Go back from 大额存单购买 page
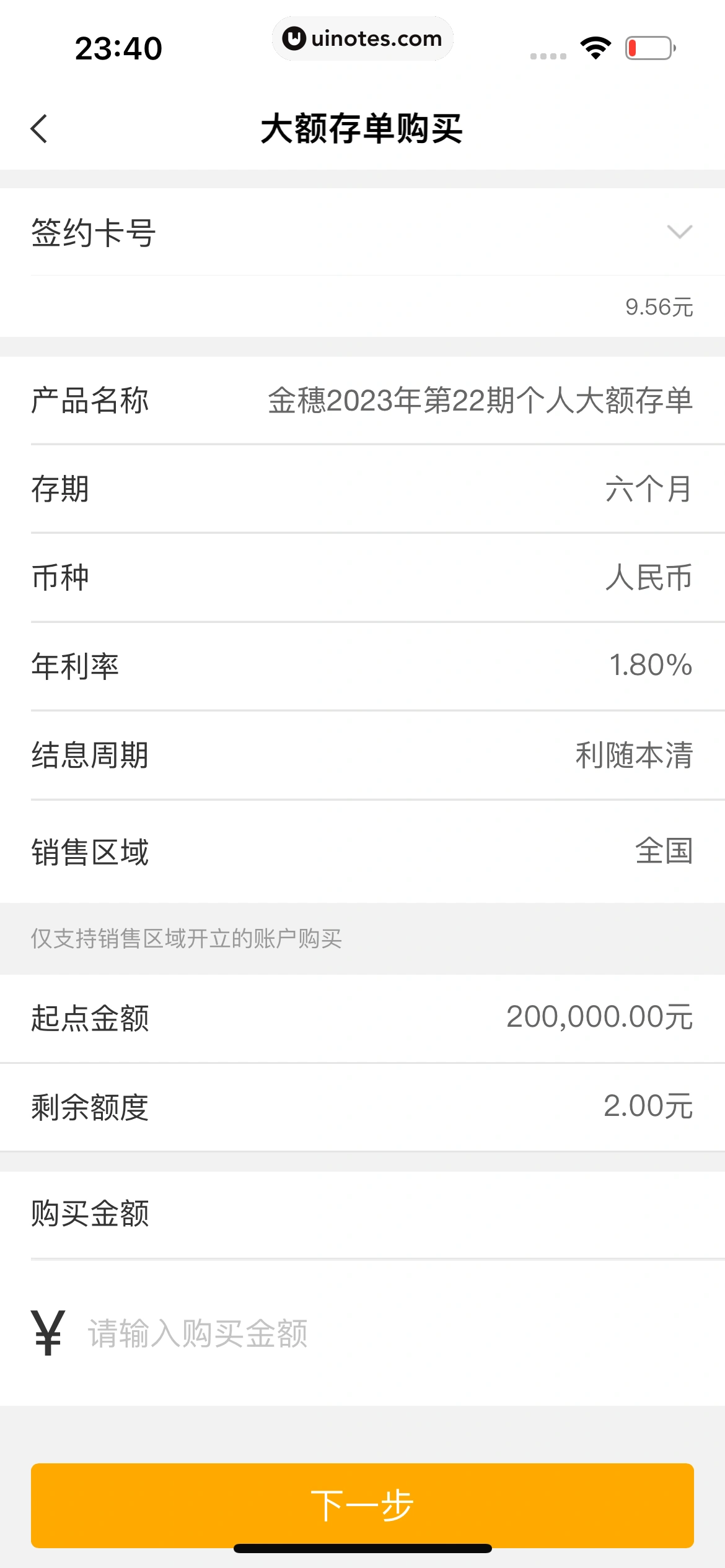 coord(39,129)
